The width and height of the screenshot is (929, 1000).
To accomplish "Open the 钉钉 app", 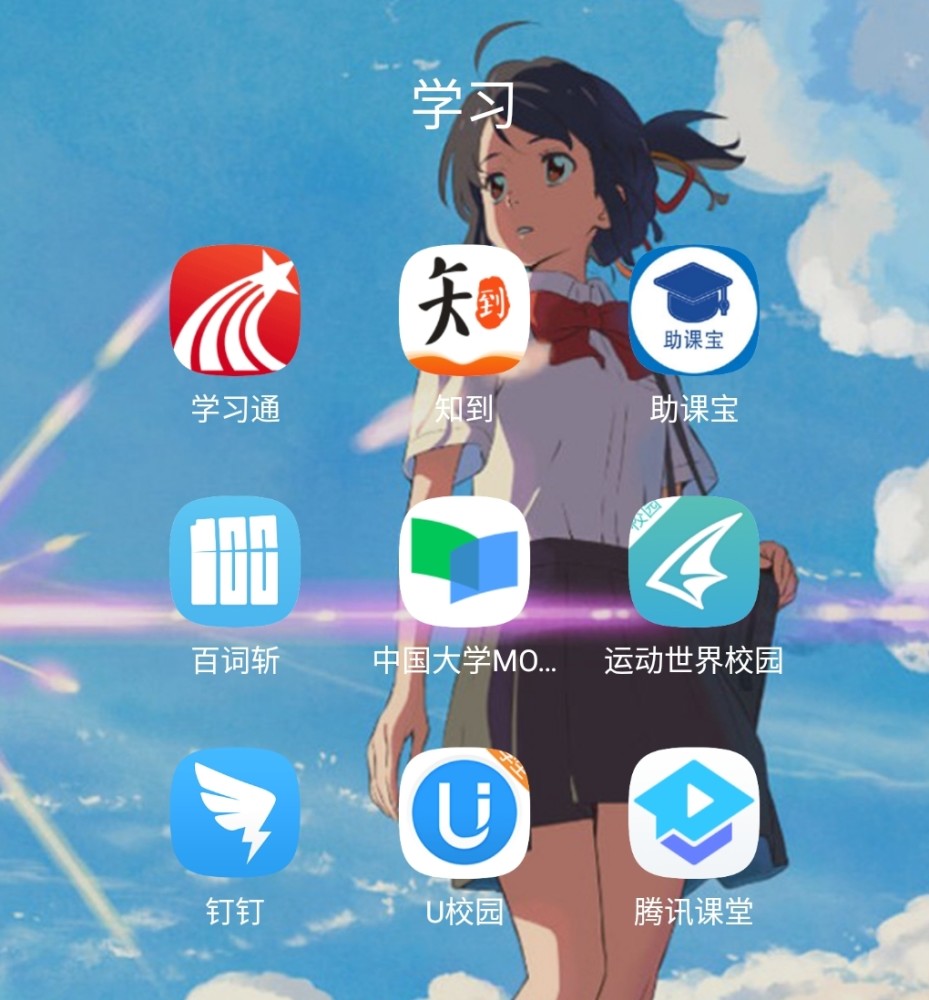I will pyautogui.click(x=235, y=812).
